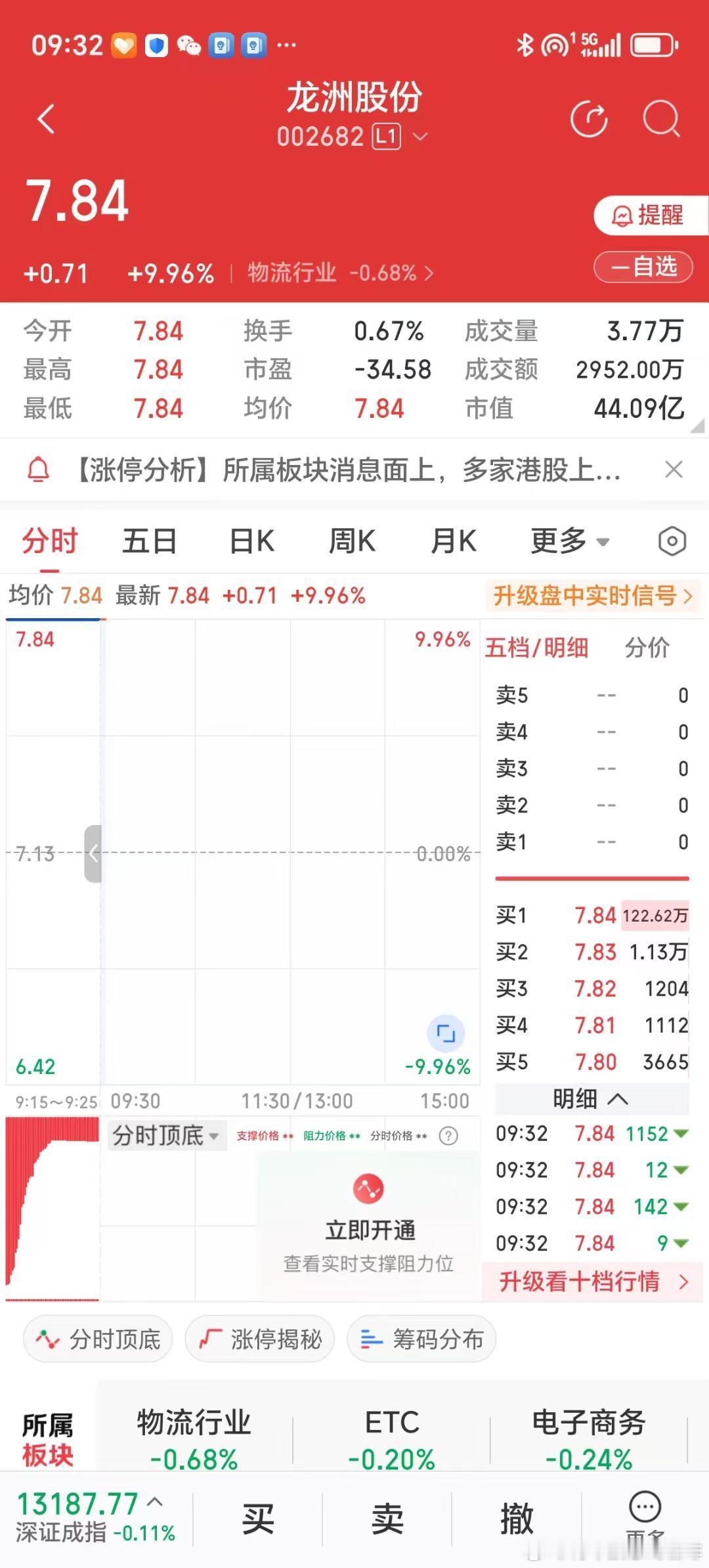Toggle 自选 to remove from watchlist
This screenshot has width=709, height=1568.
click(642, 267)
